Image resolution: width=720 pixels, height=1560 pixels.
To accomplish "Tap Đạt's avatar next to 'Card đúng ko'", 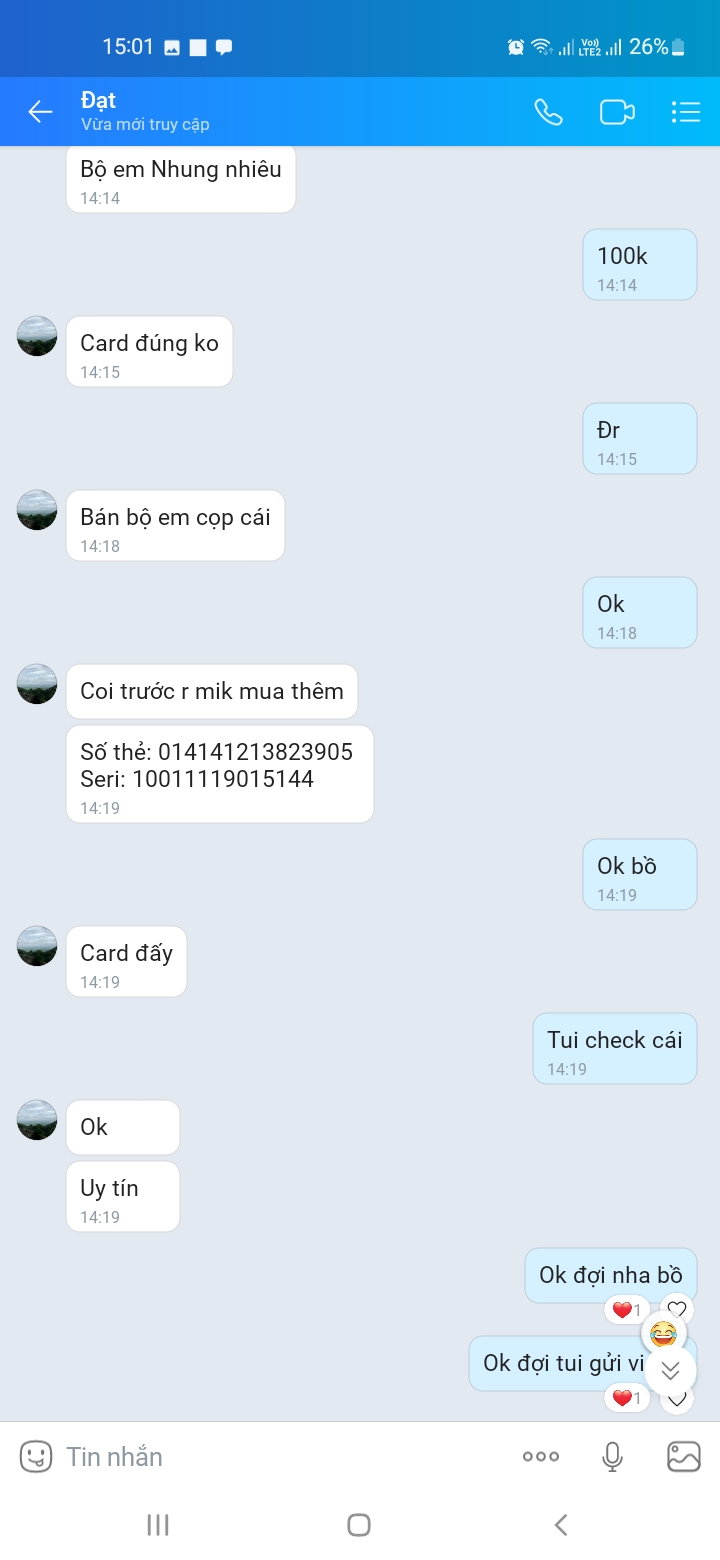I will click(37, 336).
